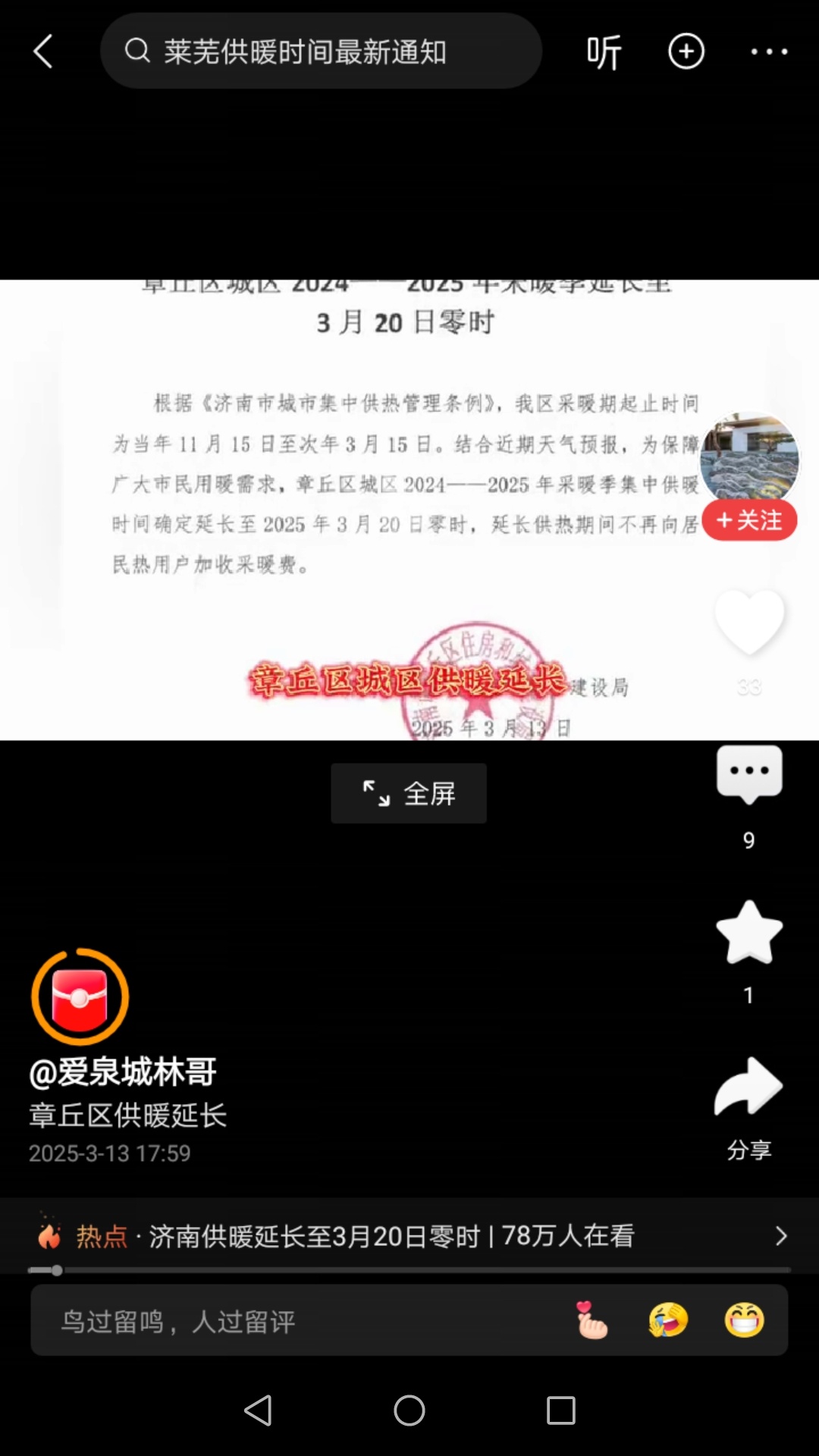Tap the plus circle icon
Screen dimensions: 819x1456
point(686,52)
